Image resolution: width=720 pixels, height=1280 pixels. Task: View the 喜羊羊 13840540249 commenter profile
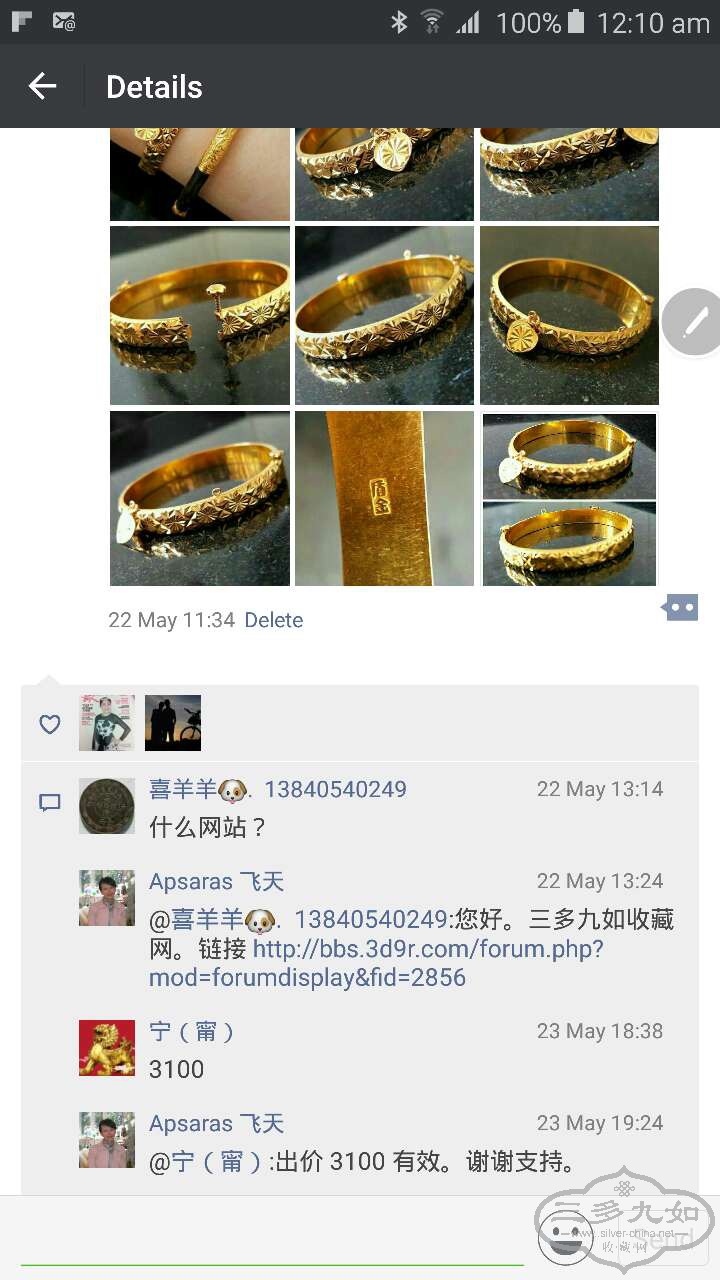click(x=107, y=805)
